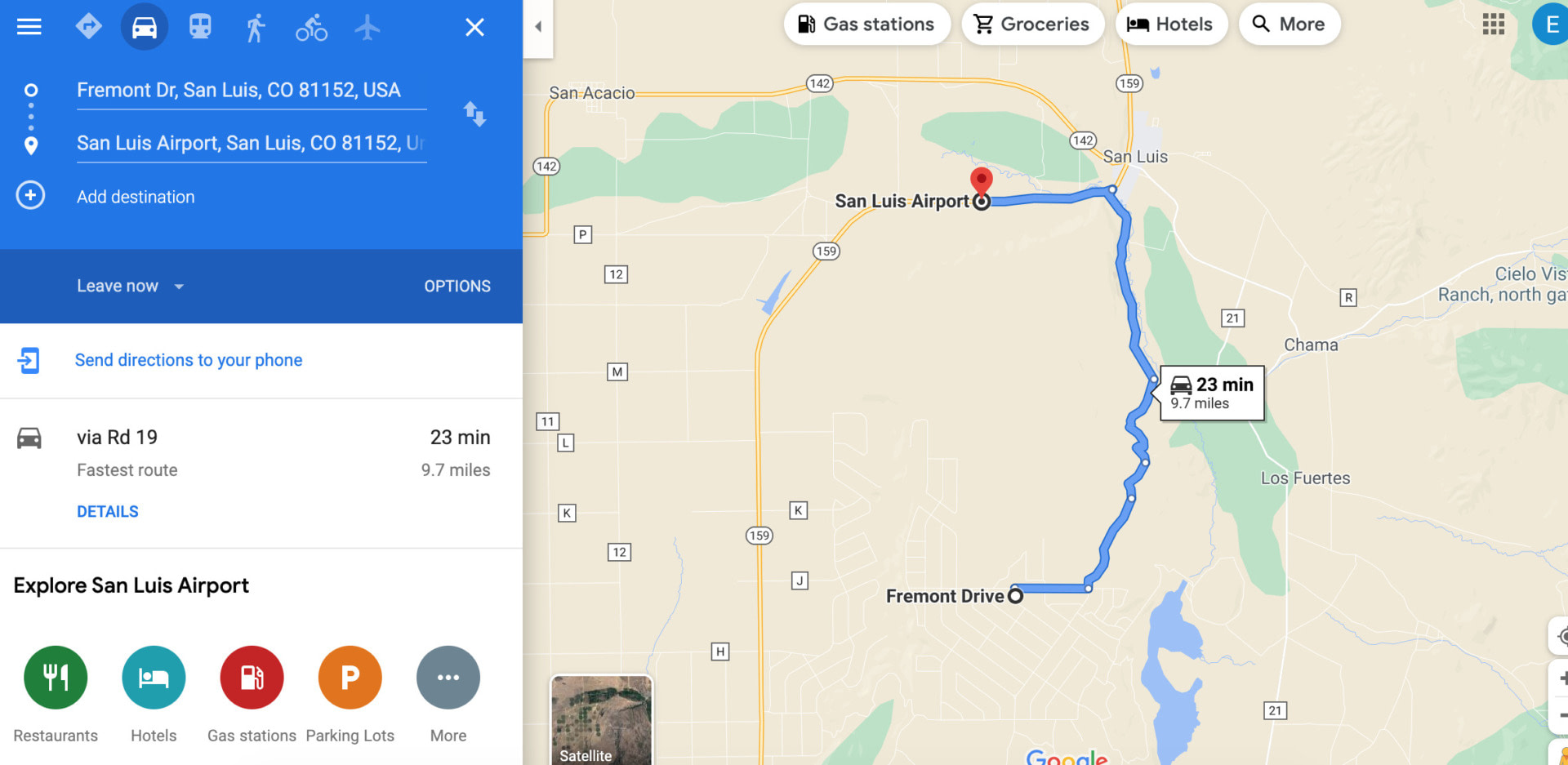Switch map to Satellite view
Screen dimensions: 1568x765
601,720
